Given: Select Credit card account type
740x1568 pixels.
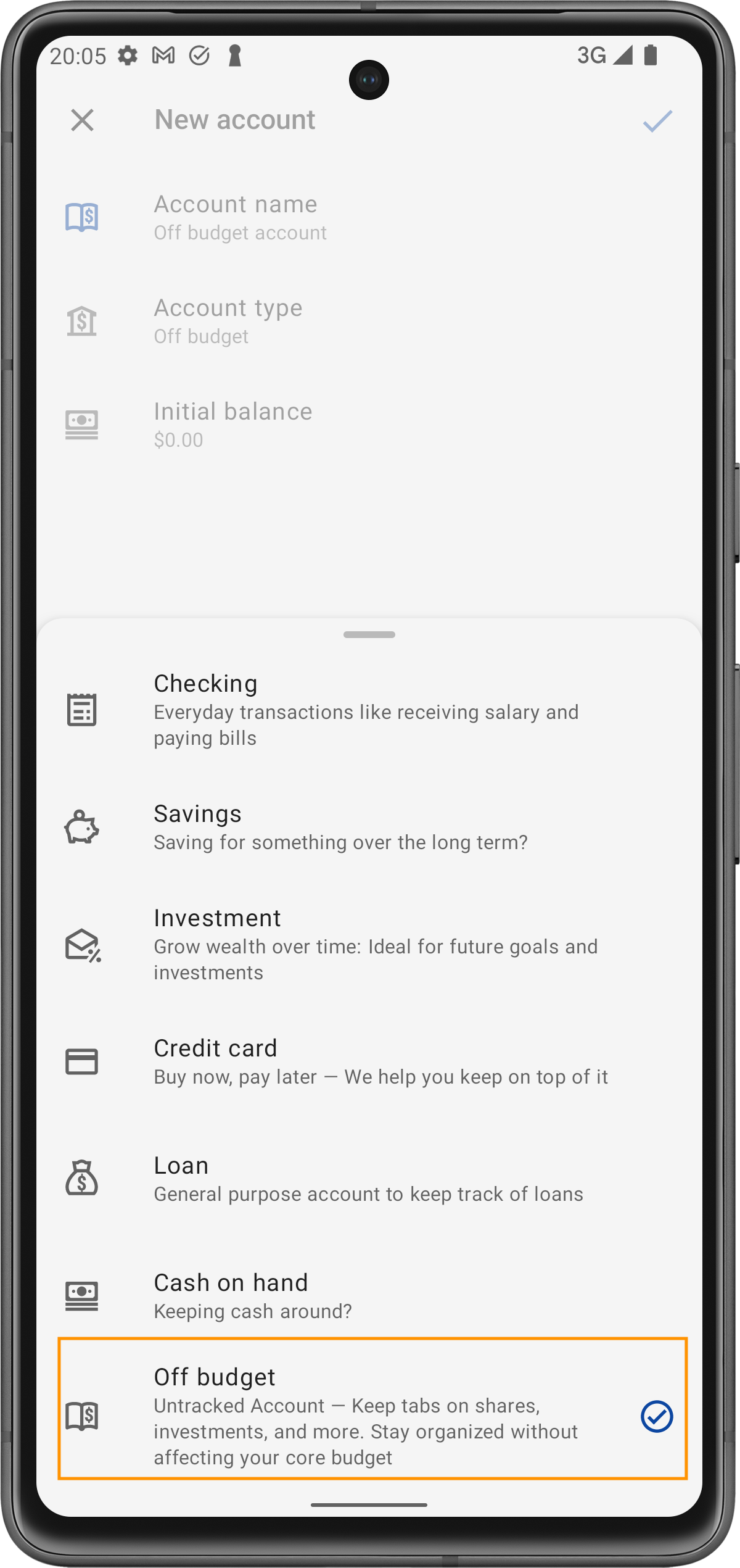Looking at the screenshot, I should 369,1061.
